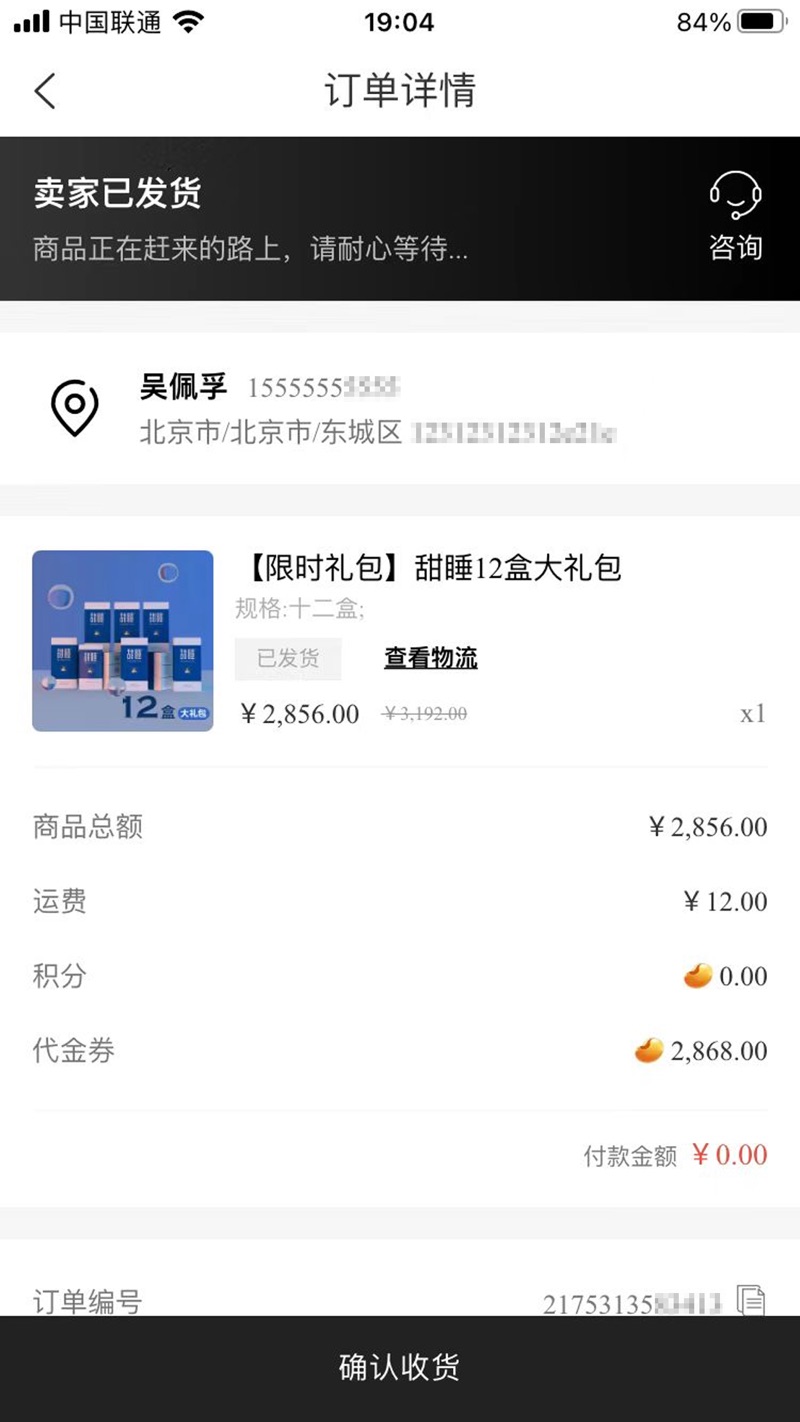Select the quantity label x1
Screen dimensions: 800x1422
[752, 714]
